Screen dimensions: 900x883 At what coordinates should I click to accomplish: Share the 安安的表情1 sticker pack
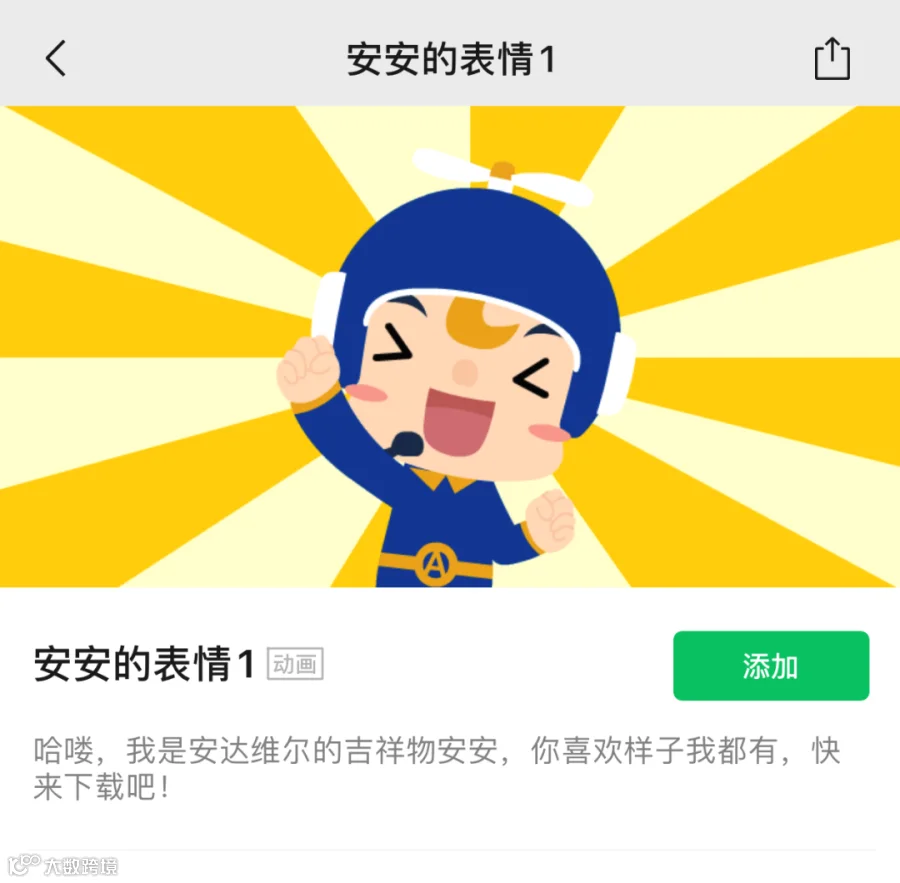tap(832, 58)
